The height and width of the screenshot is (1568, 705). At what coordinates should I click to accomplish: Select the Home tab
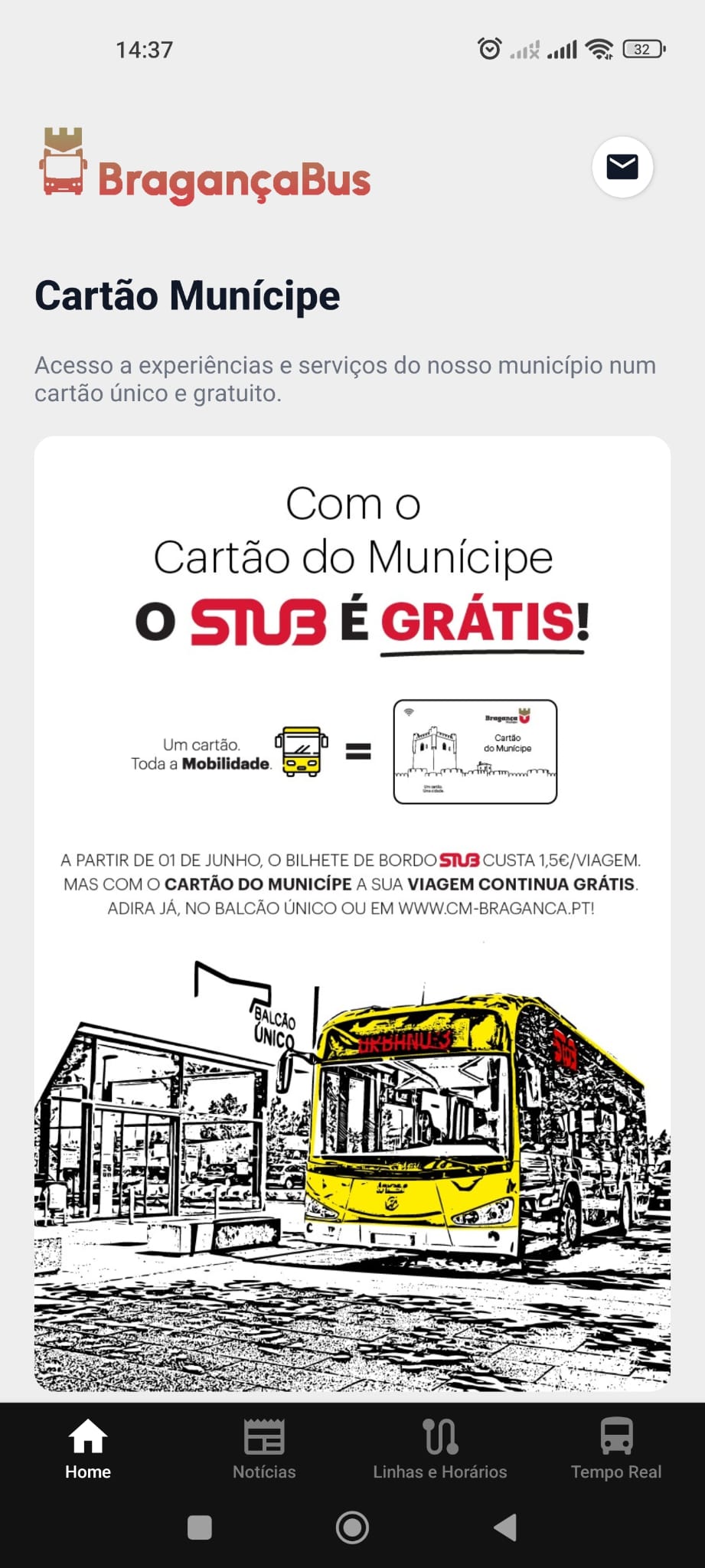click(88, 1449)
